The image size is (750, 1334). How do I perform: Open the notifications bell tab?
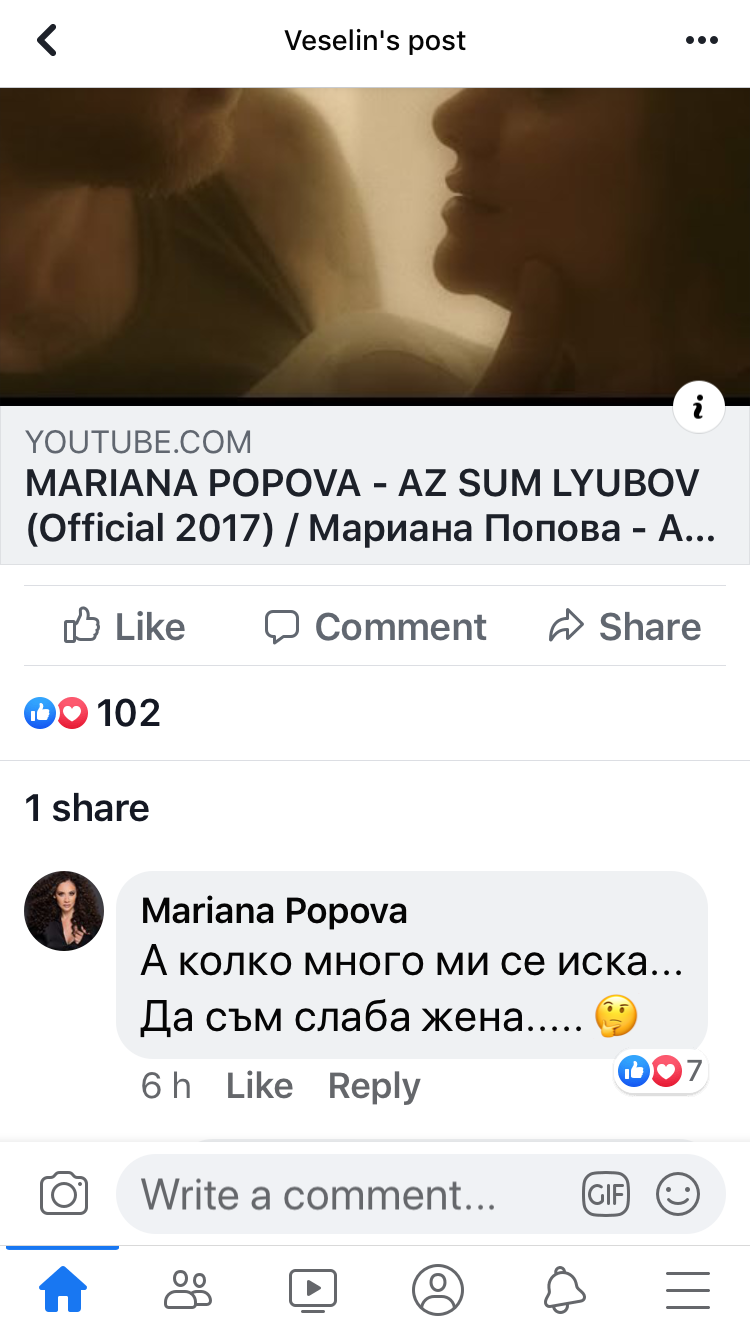coord(564,1289)
